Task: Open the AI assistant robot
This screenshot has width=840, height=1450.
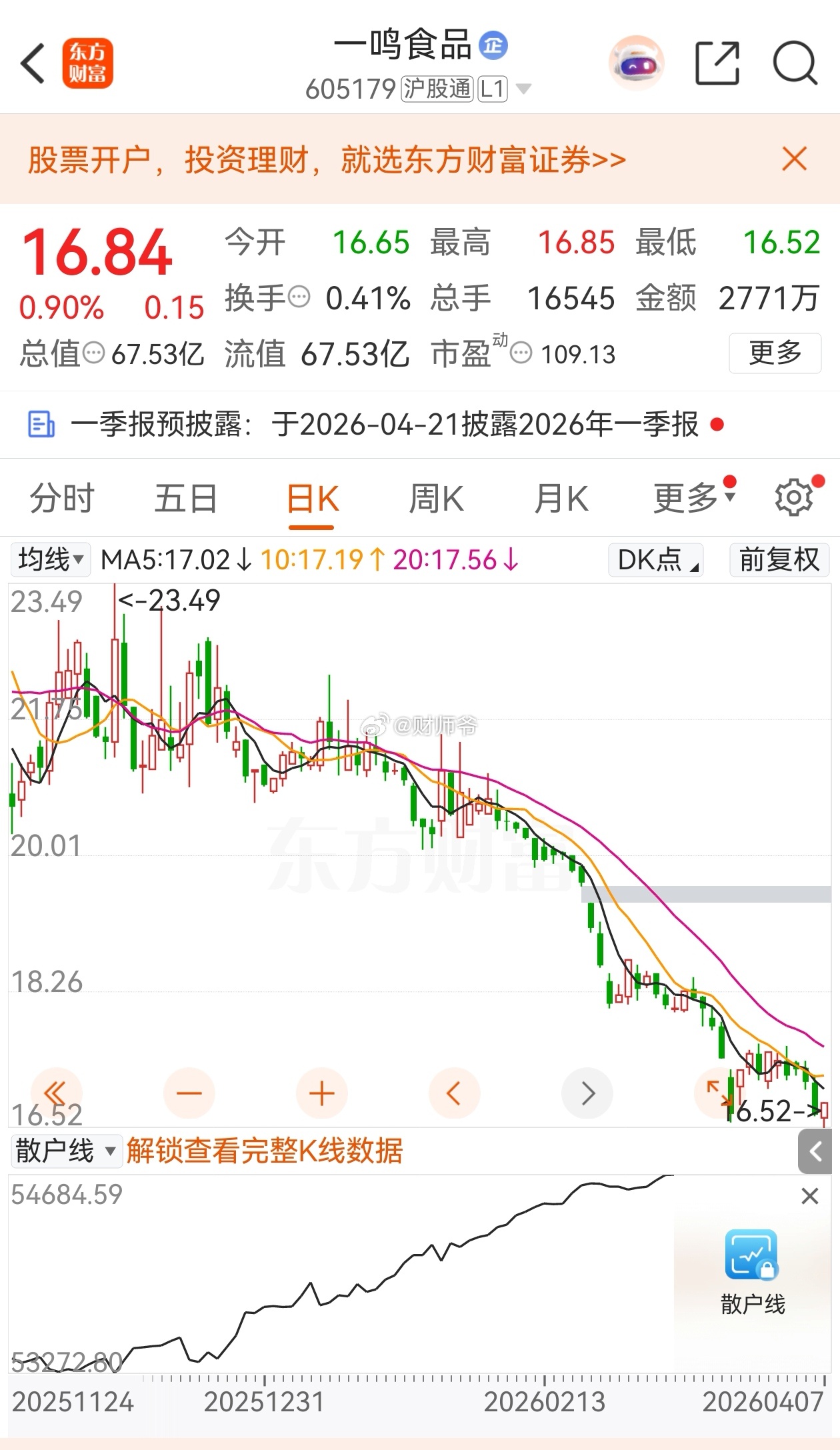Action: [x=637, y=65]
